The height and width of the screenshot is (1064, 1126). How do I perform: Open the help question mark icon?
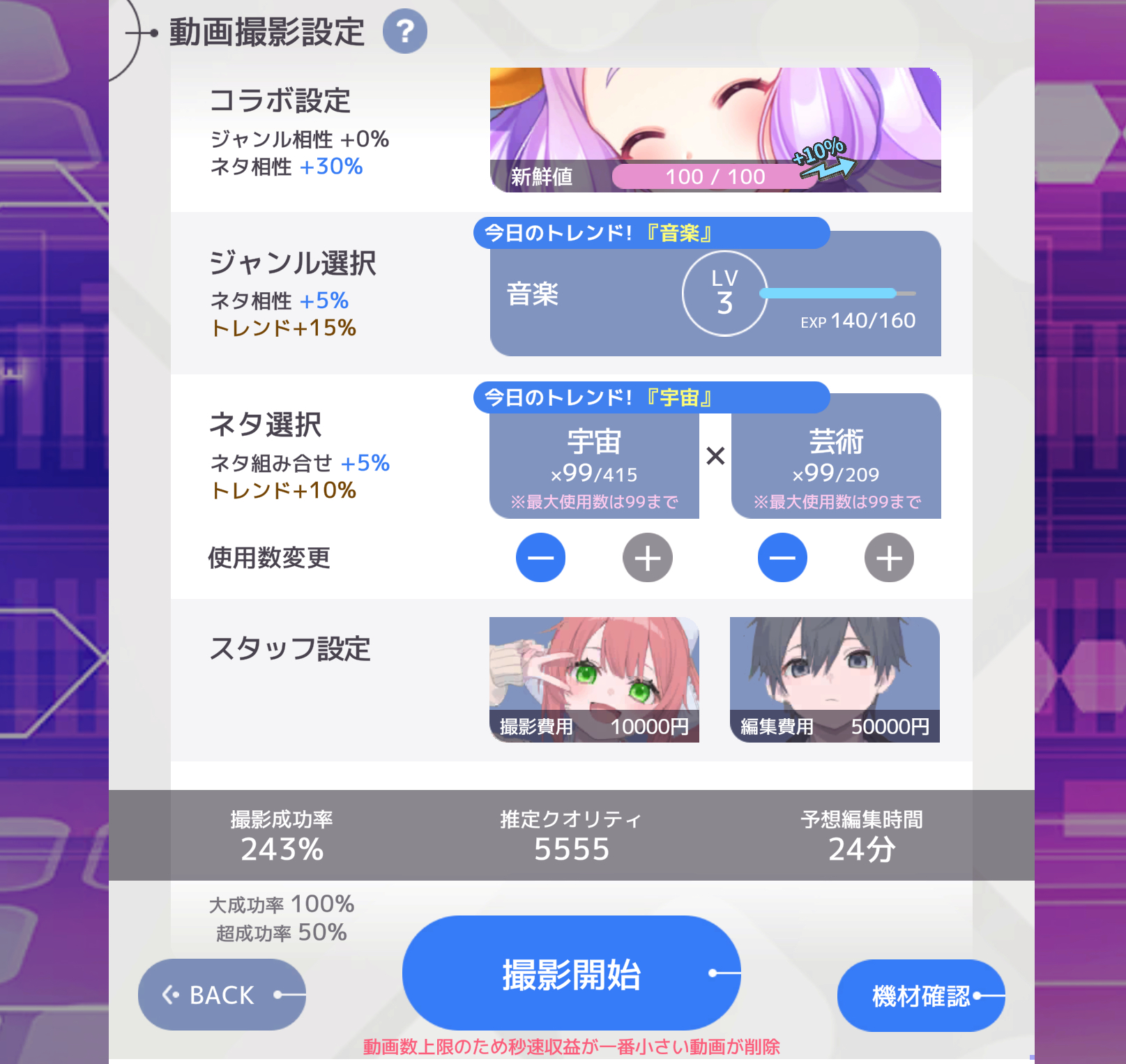404,31
